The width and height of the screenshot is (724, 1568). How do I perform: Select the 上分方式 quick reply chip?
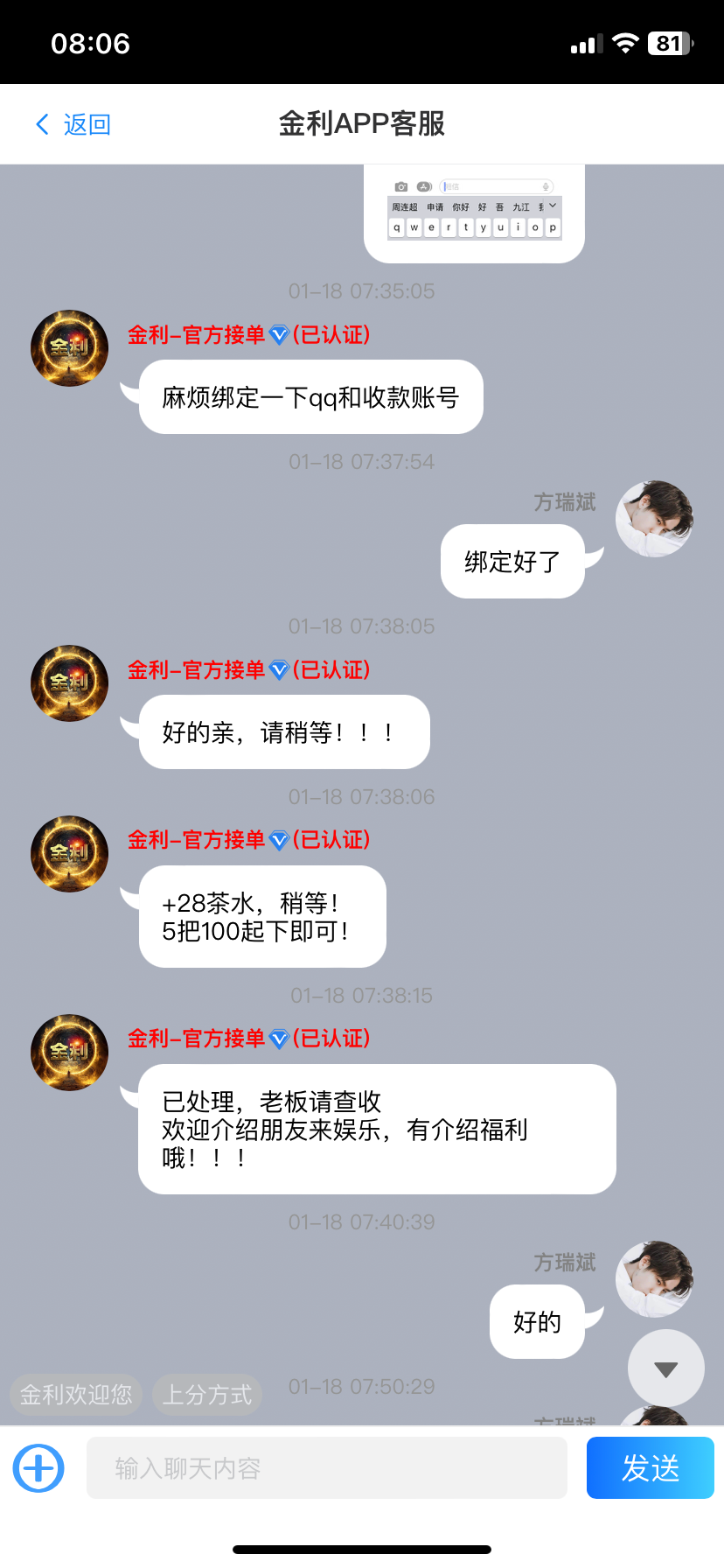(207, 1394)
